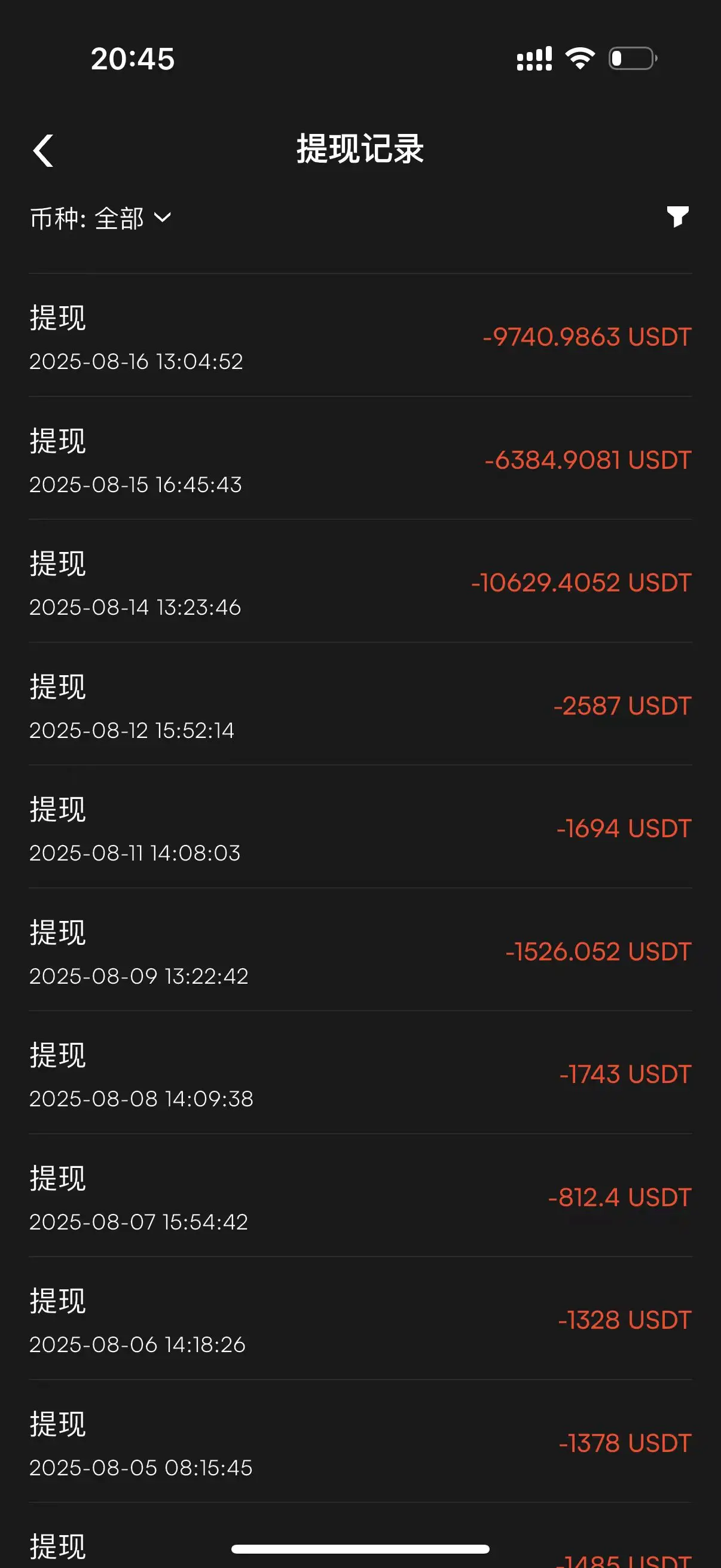This screenshot has height=1568, width=721.
Task: Open the -812.4 USDT withdrawal entry
Action: coord(360,1197)
